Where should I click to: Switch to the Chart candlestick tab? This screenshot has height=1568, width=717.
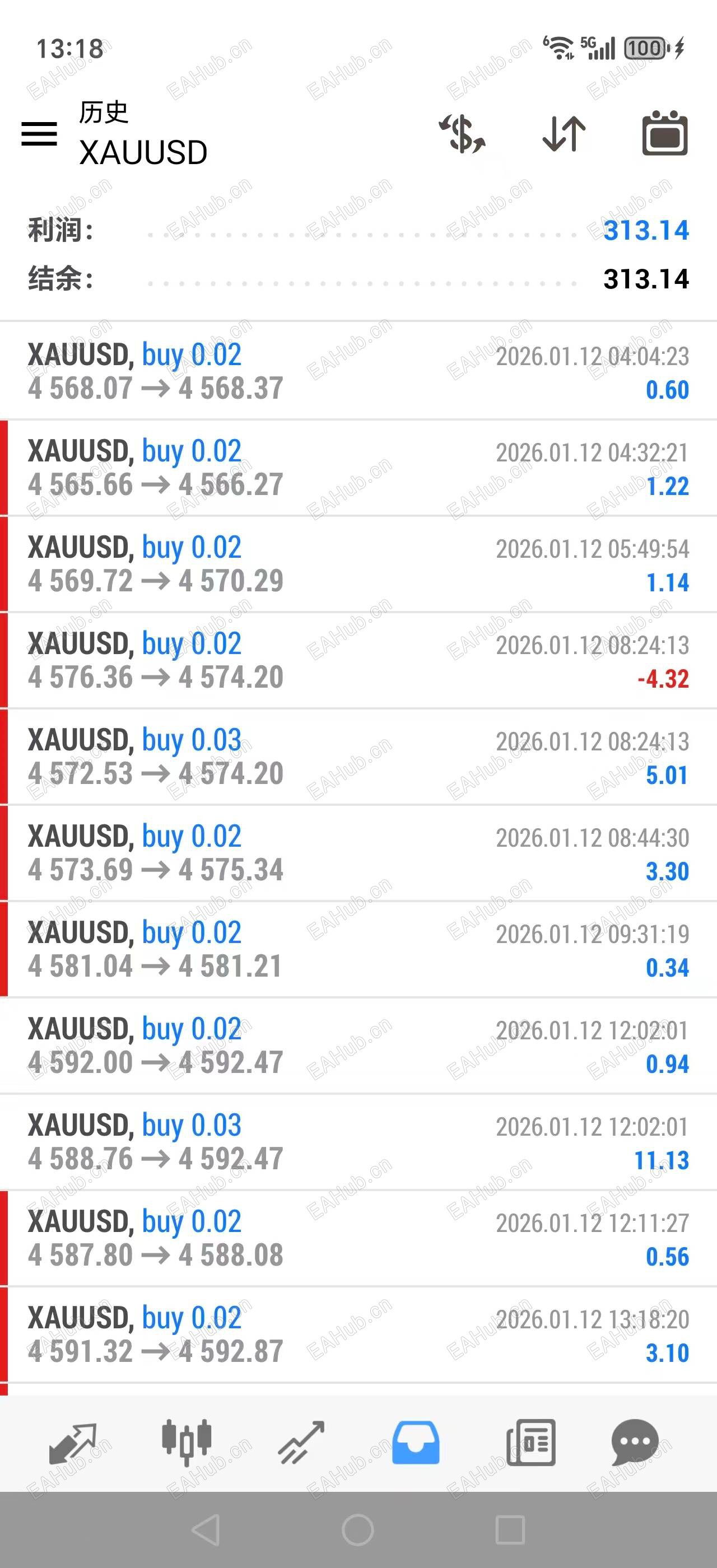(x=187, y=1443)
